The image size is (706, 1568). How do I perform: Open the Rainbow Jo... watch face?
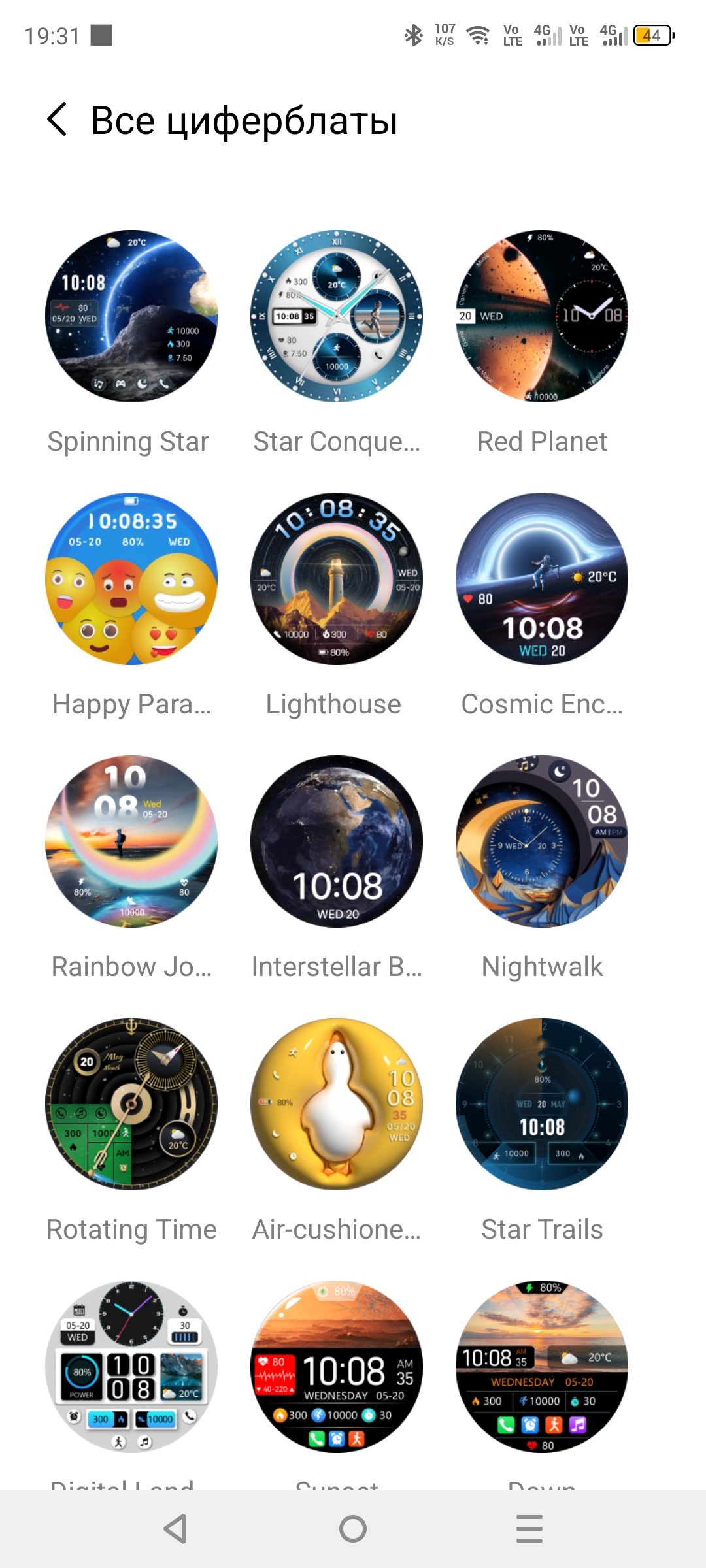pos(131,841)
